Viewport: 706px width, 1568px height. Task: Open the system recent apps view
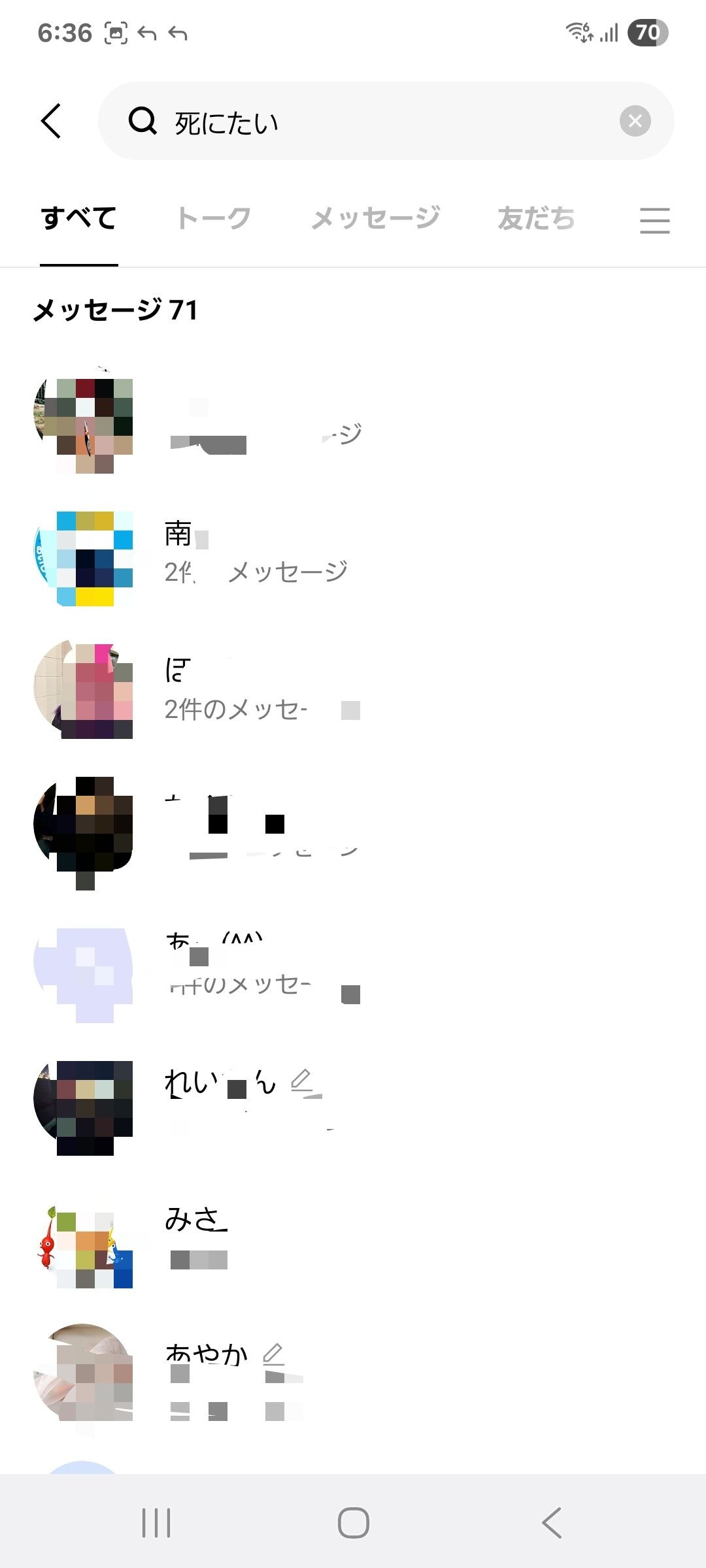click(x=156, y=1523)
